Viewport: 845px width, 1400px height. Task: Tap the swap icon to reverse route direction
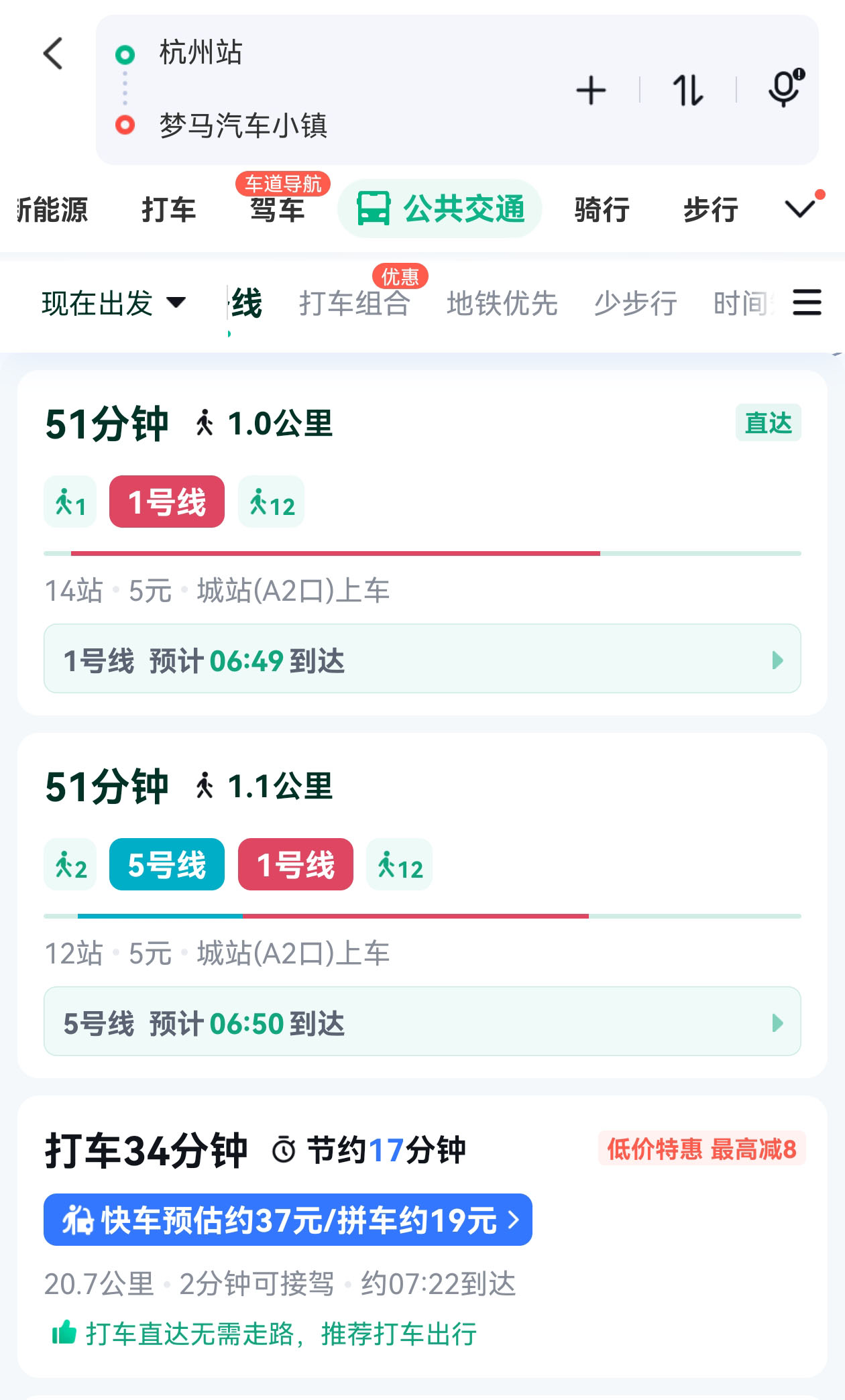pos(685,90)
